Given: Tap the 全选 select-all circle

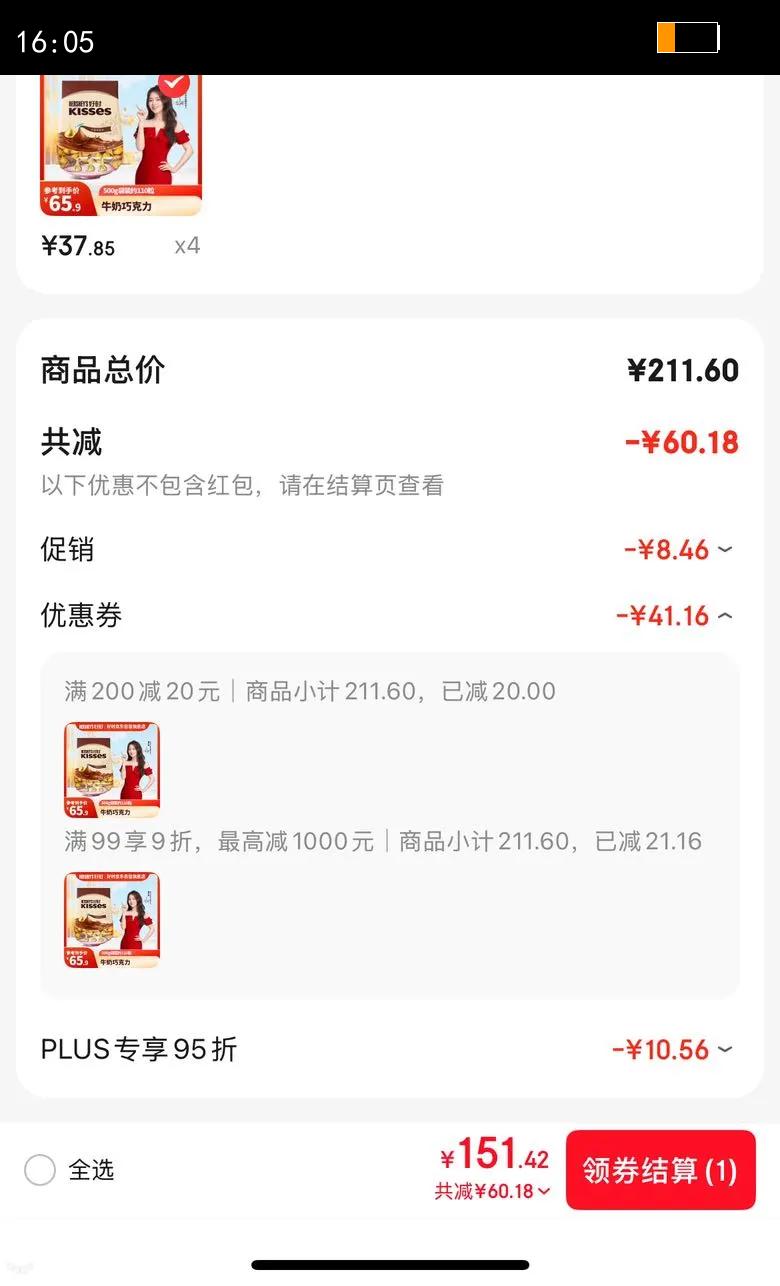Looking at the screenshot, I should pyautogui.click(x=40, y=1170).
